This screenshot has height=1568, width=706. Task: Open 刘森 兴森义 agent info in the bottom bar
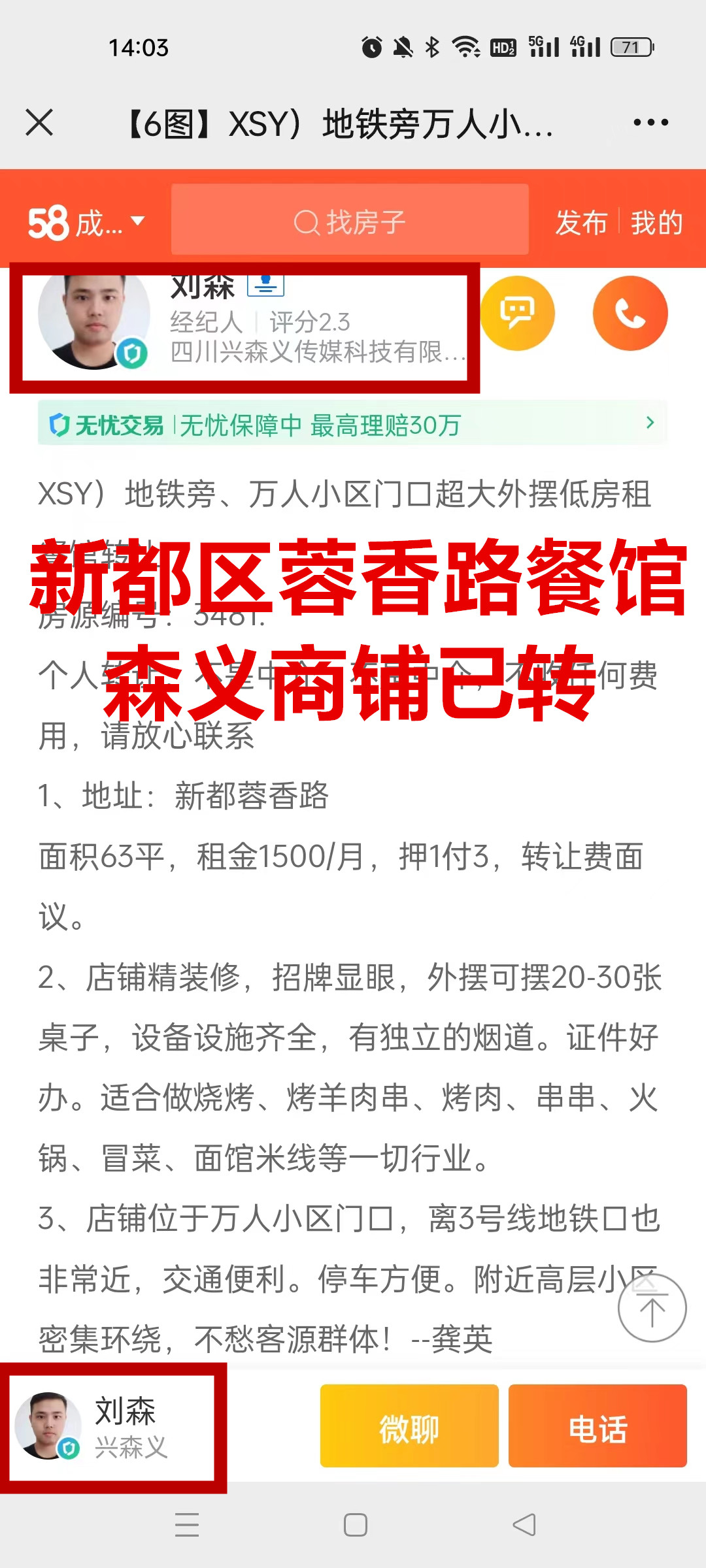(112, 1428)
